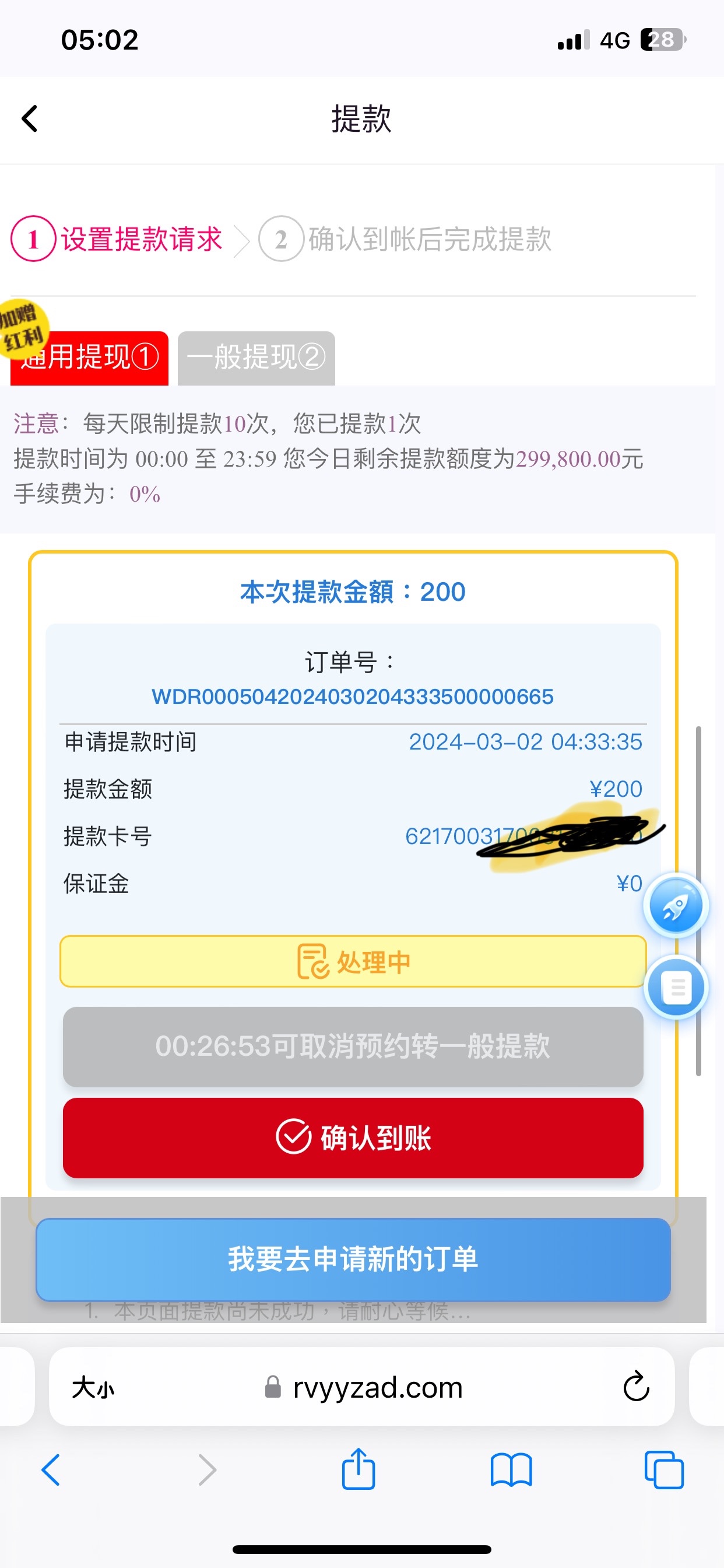Open Safari bookmarks
This screenshot has height=1568, width=724.
(x=511, y=1470)
